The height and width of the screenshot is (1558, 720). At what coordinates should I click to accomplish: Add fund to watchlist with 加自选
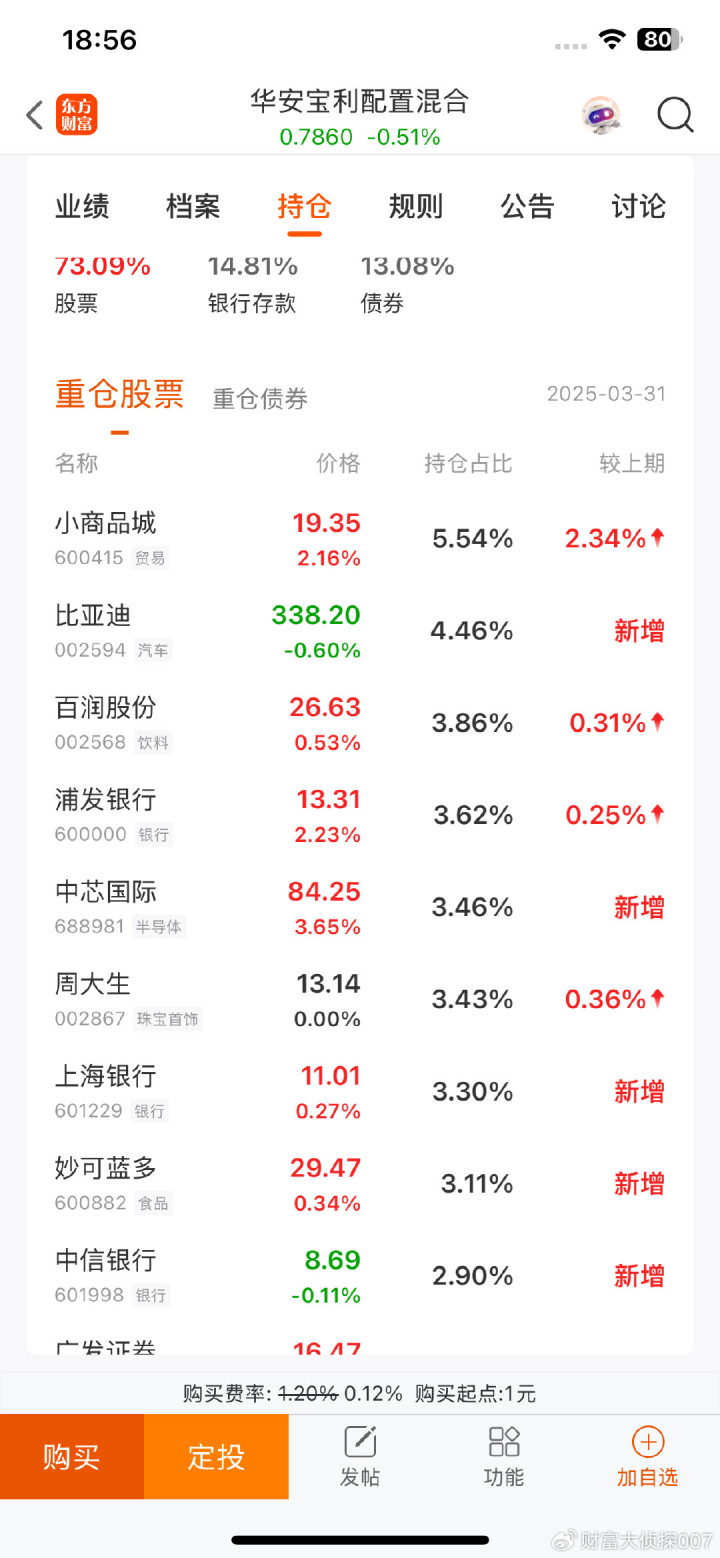(x=647, y=1456)
